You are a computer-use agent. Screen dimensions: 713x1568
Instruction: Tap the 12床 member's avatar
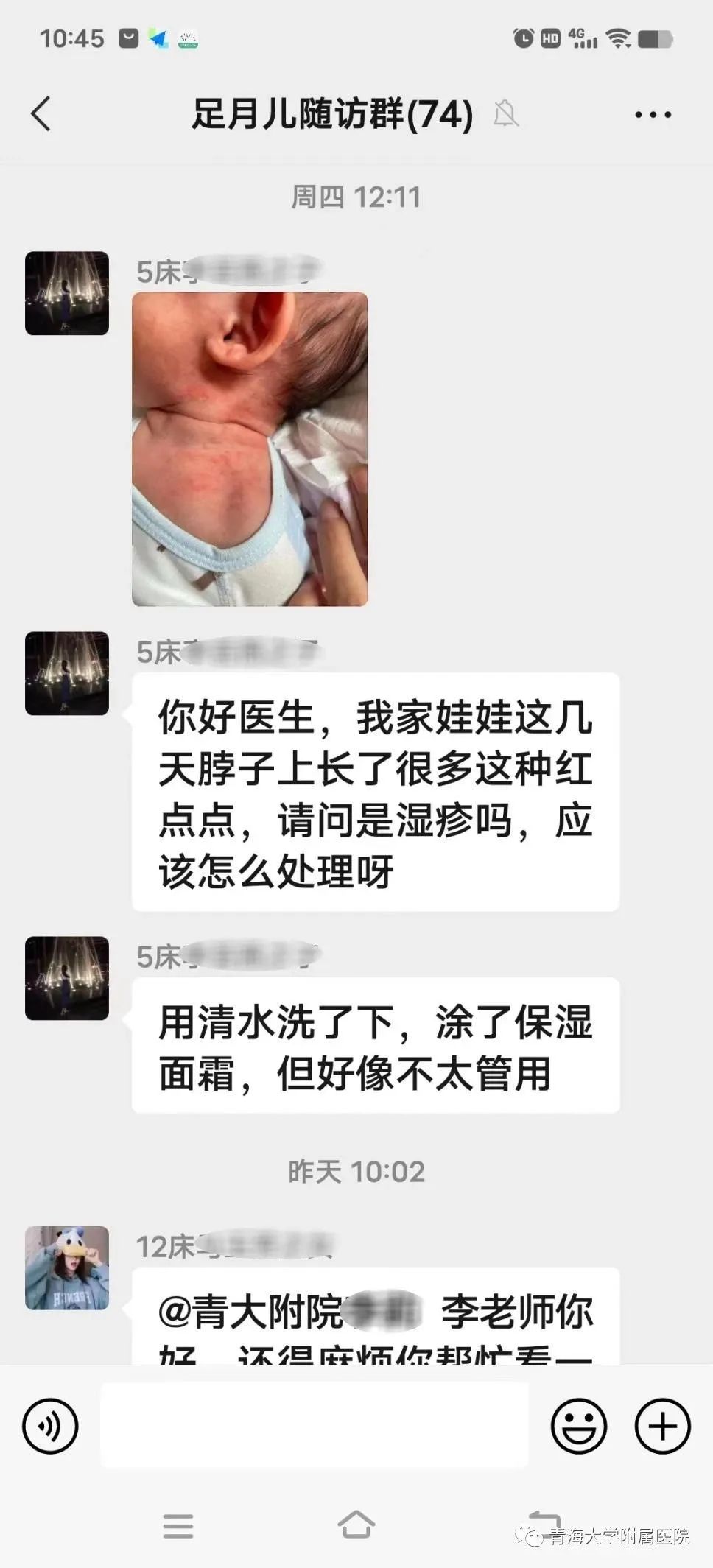[x=67, y=1268]
